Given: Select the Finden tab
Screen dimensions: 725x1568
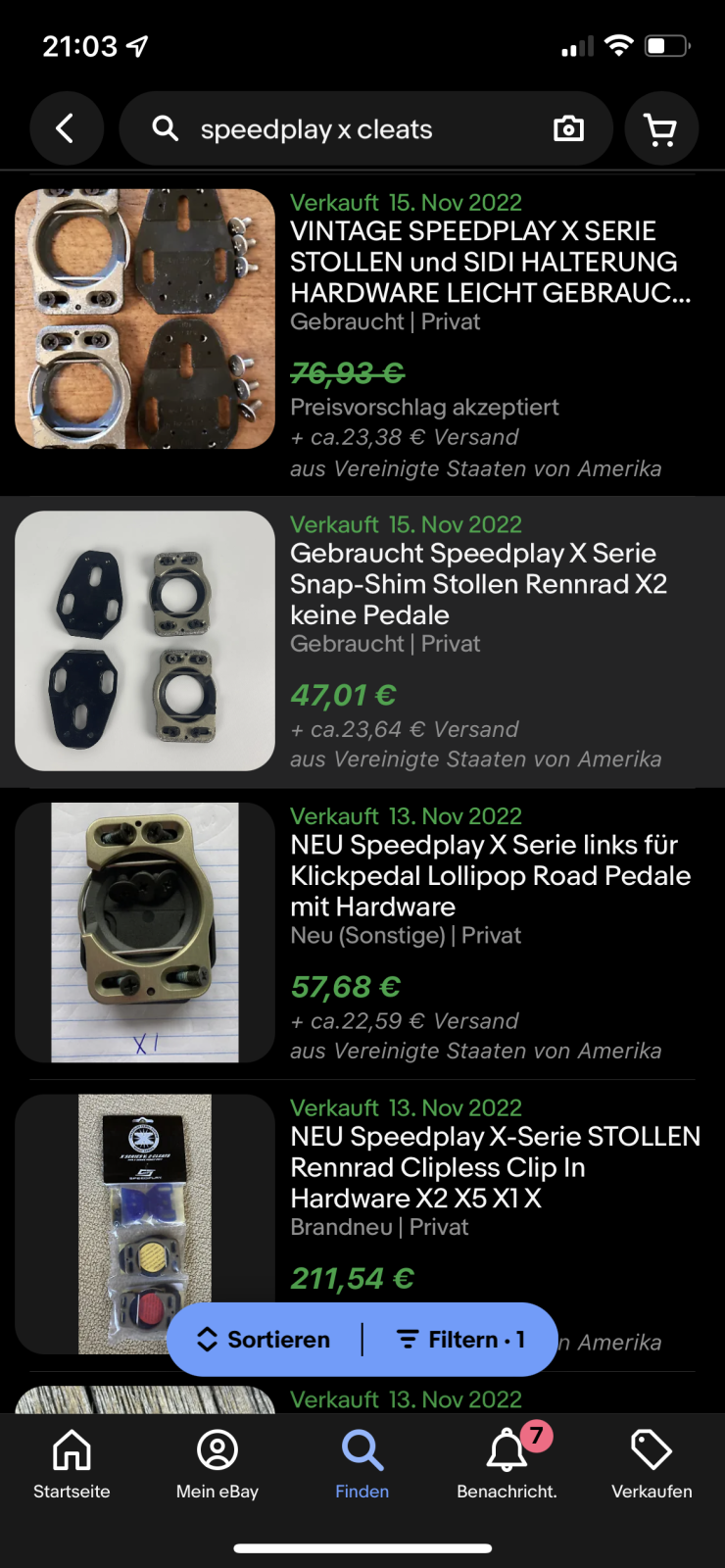Looking at the screenshot, I should pos(362,1464).
